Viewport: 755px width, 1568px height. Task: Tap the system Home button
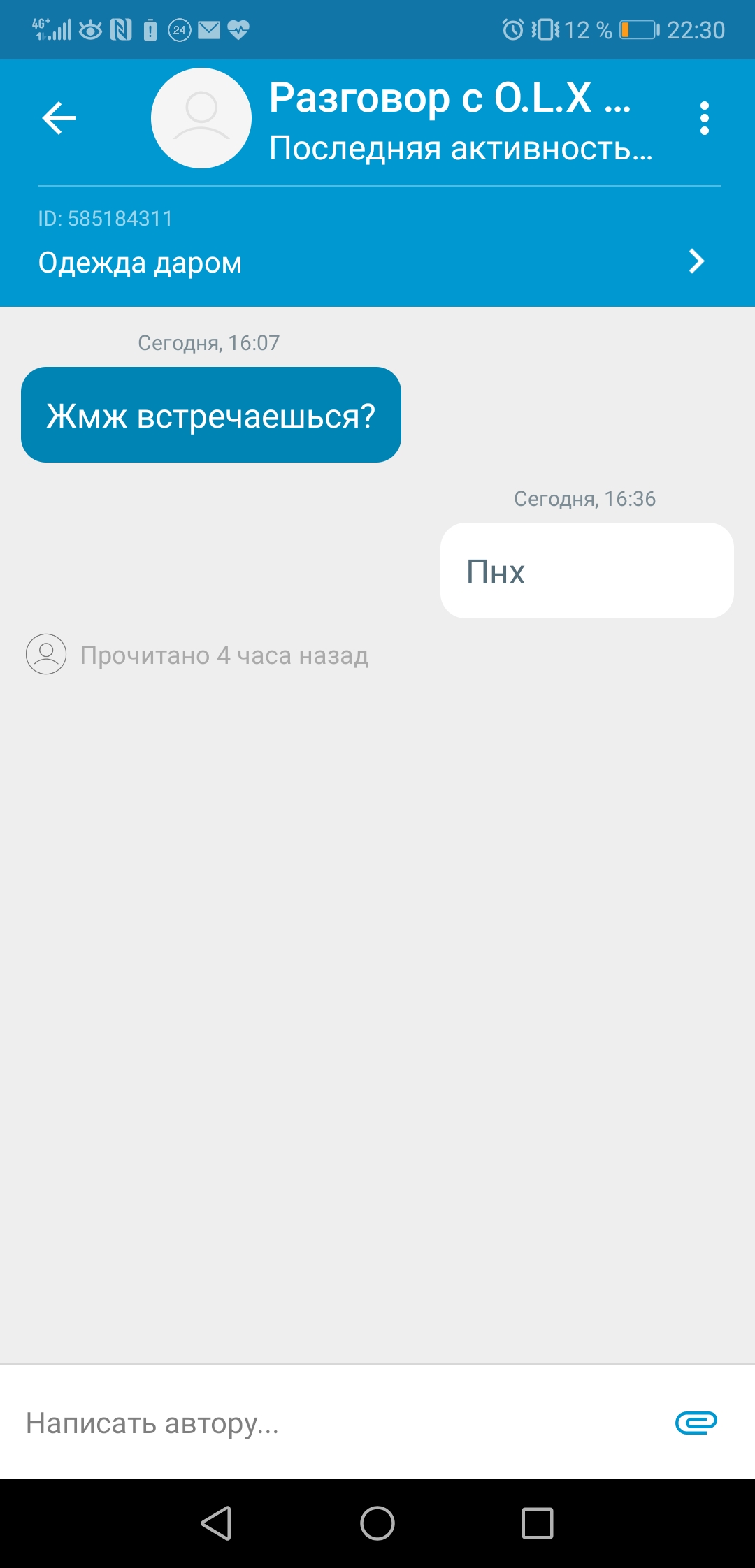(x=377, y=1523)
